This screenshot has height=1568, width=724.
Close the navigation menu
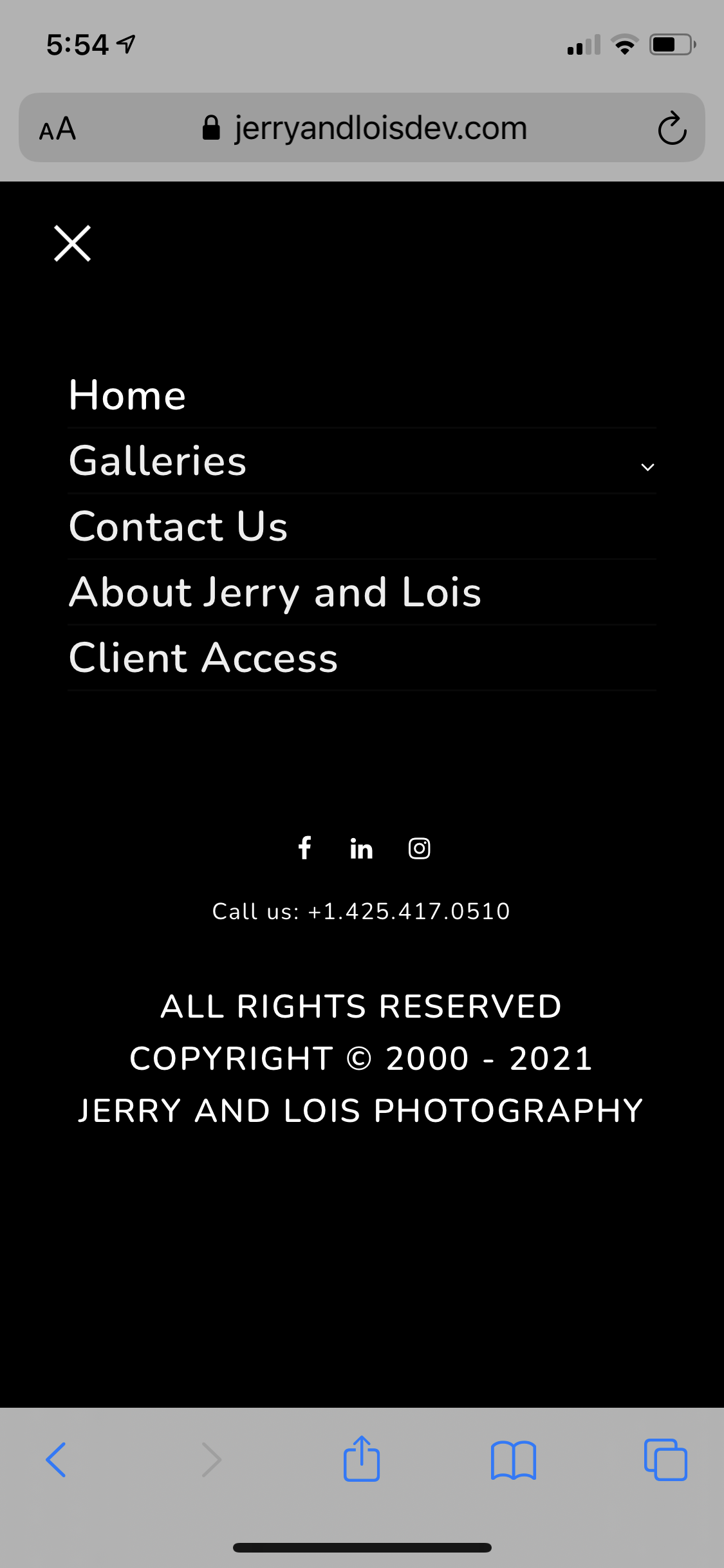point(72,243)
